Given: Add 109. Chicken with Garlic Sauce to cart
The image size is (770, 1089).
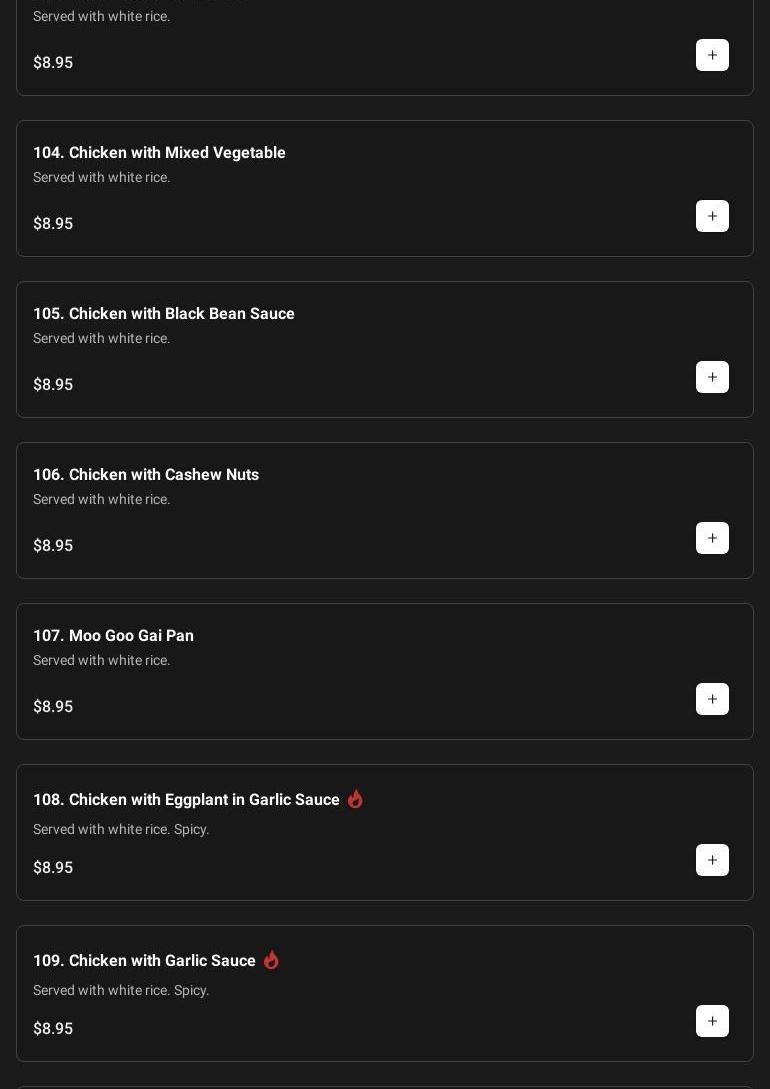Looking at the screenshot, I should (712, 1021).
